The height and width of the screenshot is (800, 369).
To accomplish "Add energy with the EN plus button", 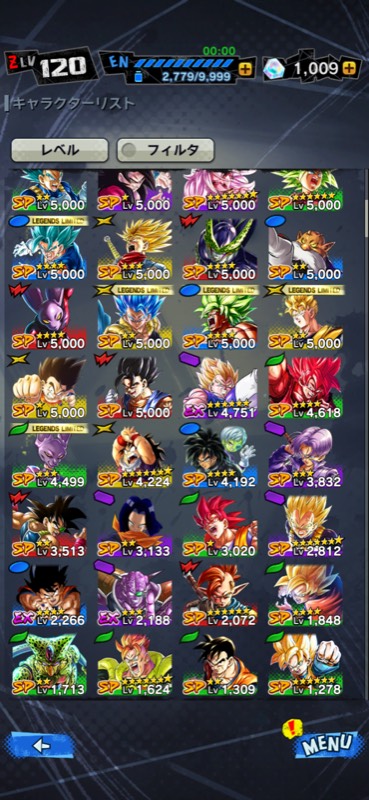I will [x=245, y=69].
